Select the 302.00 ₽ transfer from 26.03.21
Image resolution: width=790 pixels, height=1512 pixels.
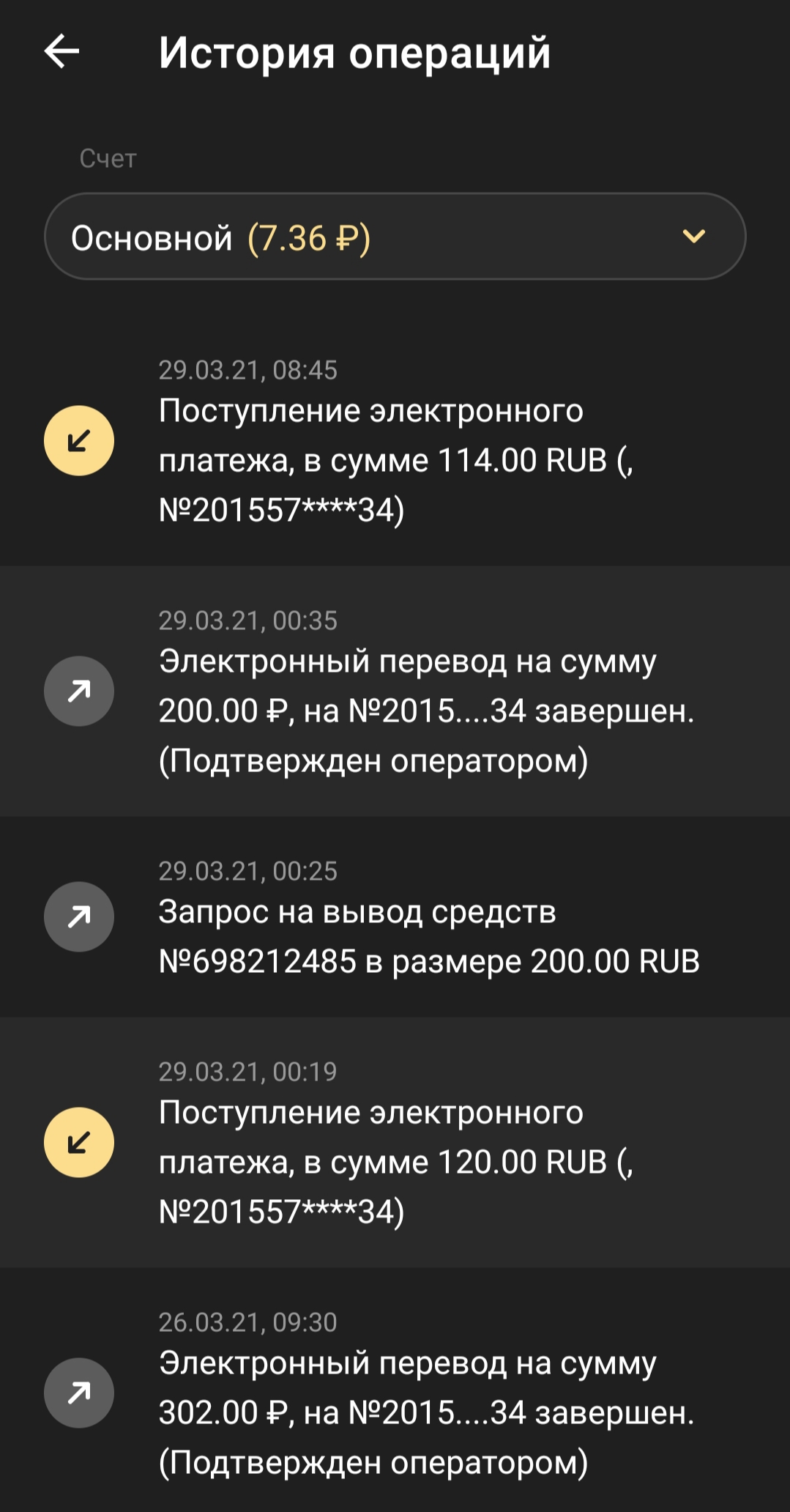(x=395, y=1393)
